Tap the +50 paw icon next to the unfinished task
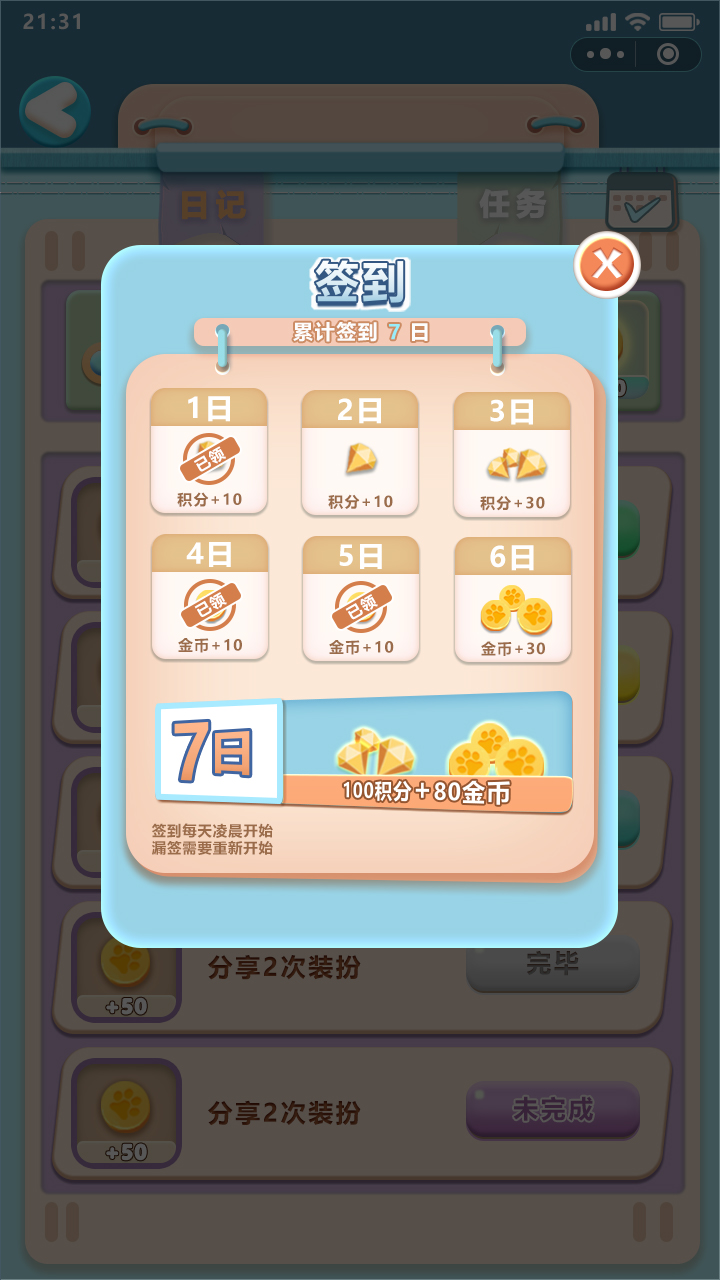Screen dimensions: 720x1280 (x=125, y=1105)
